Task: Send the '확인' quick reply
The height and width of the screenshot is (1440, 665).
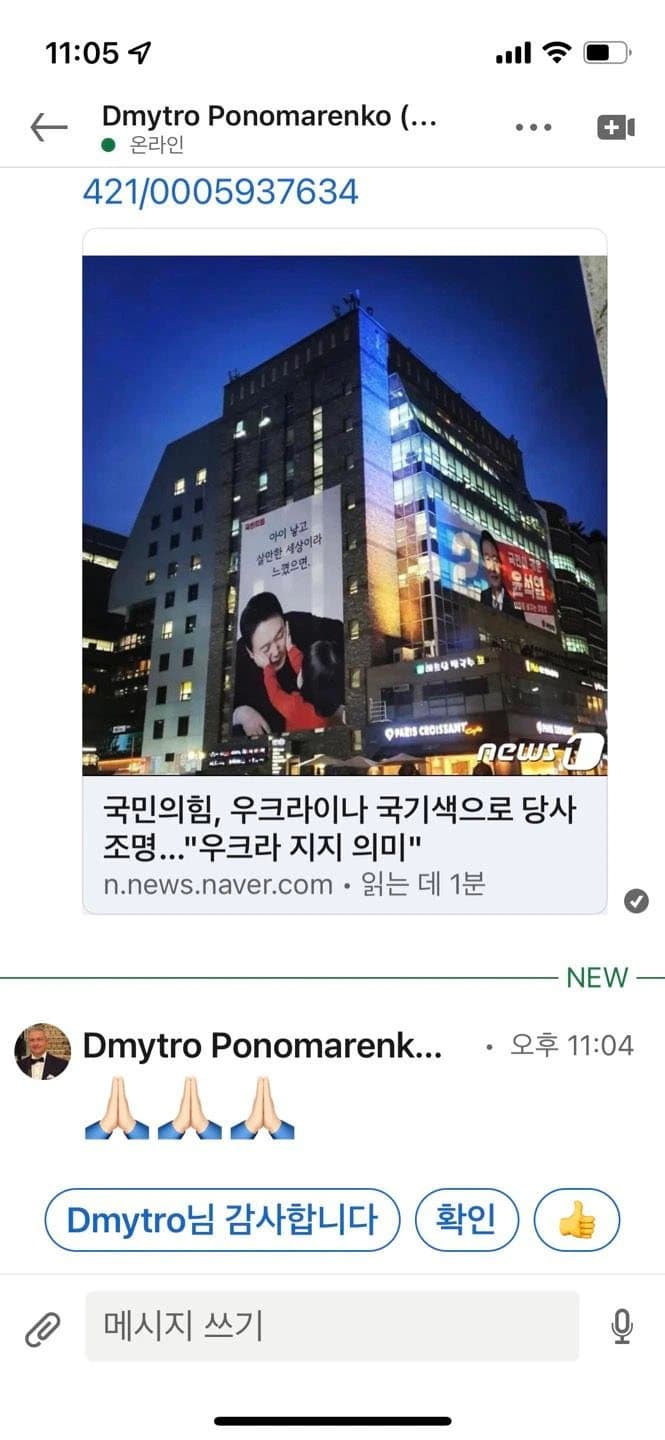Action: [x=467, y=1220]
